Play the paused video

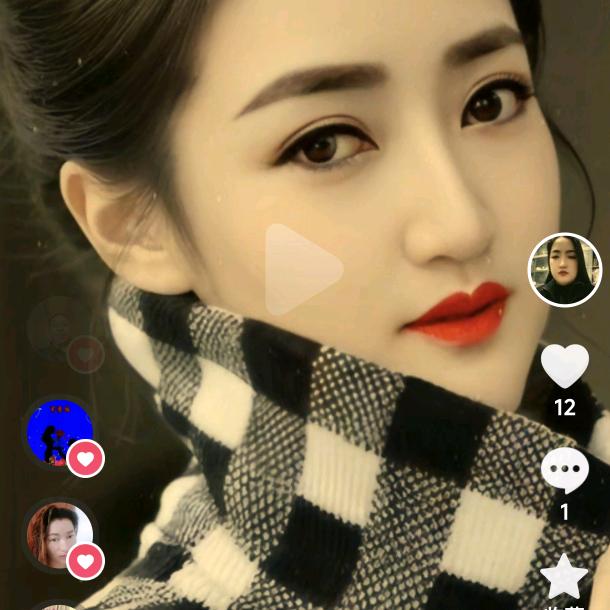pos(303,270)
